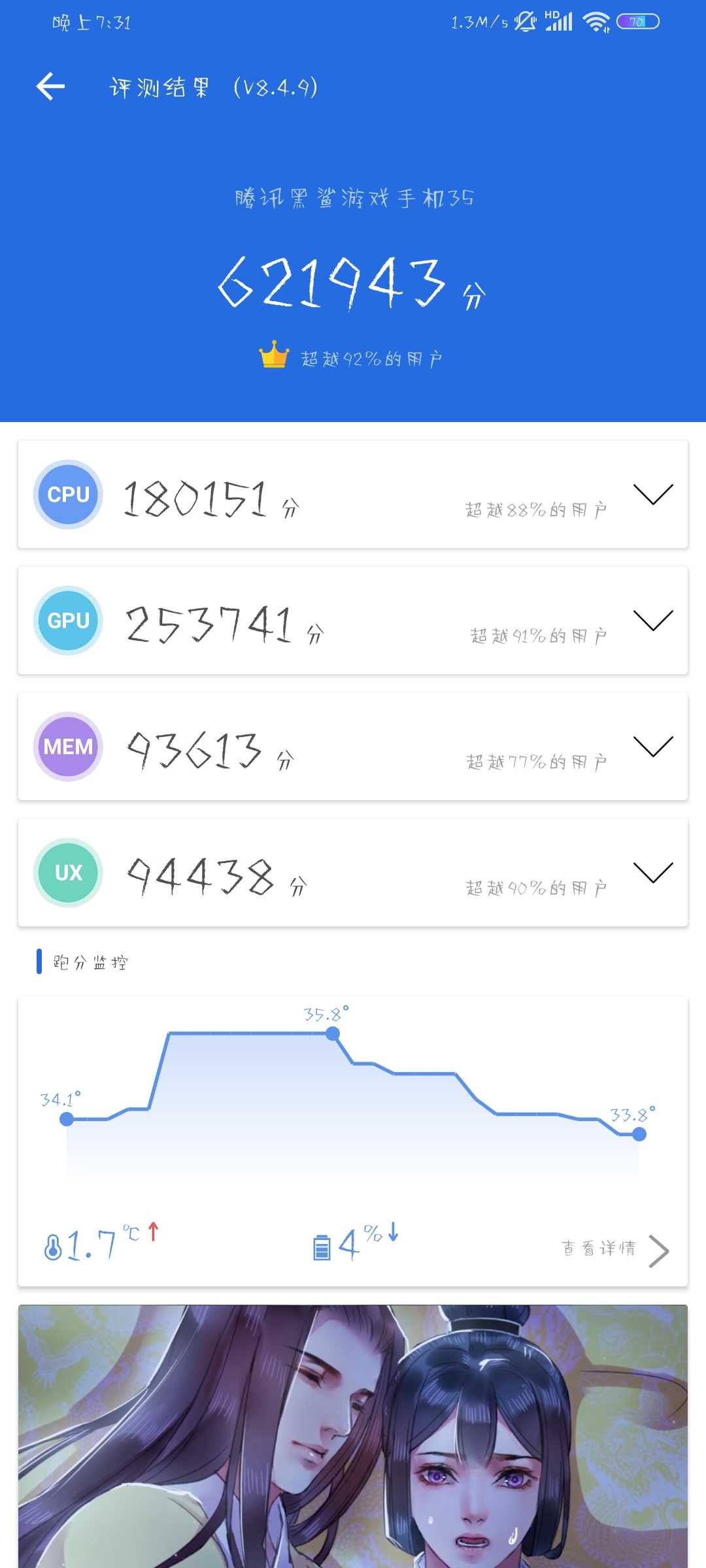Go back from the 评测结果 screen

coord(50,86)
